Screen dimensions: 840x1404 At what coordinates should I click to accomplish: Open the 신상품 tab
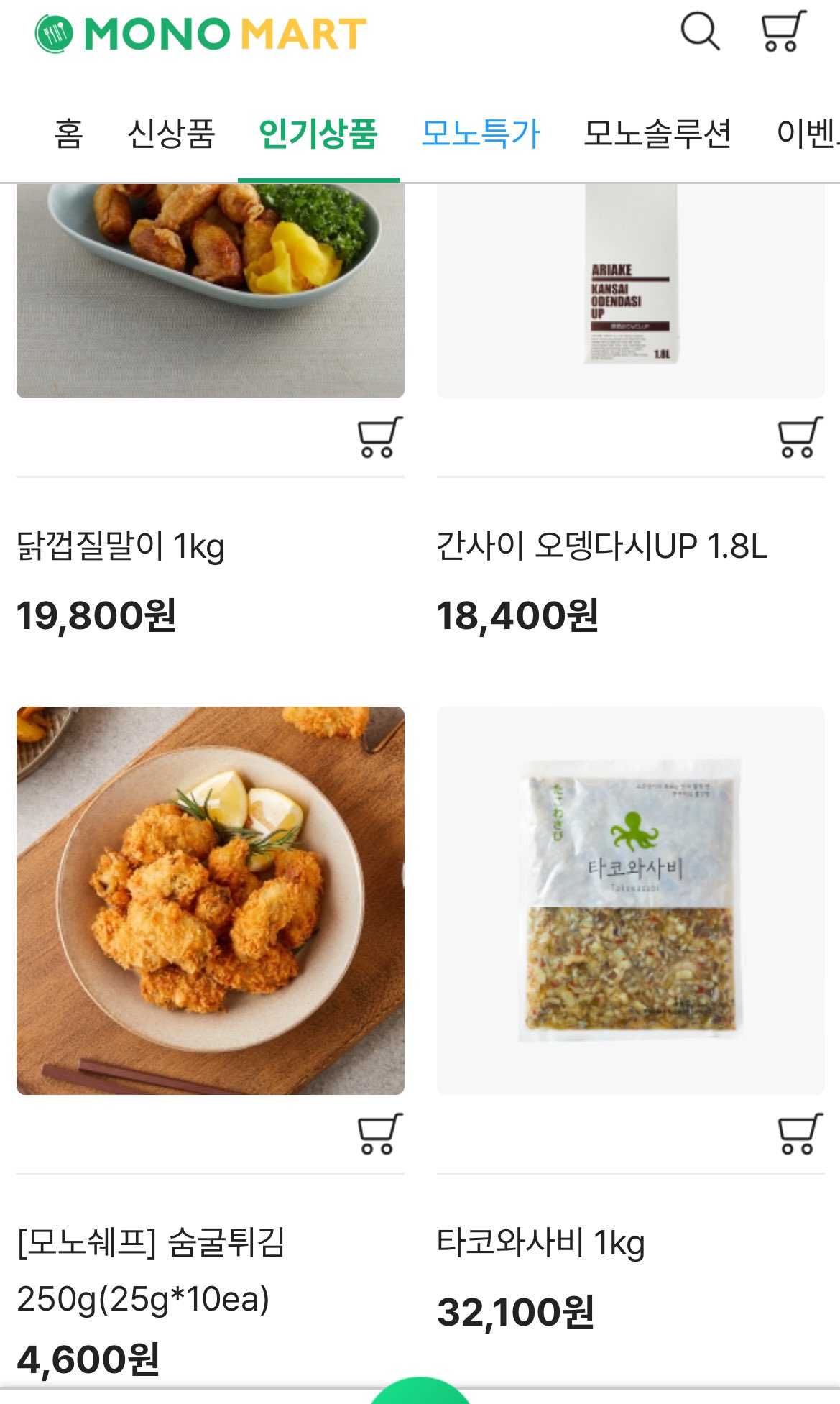pos(172,133)
